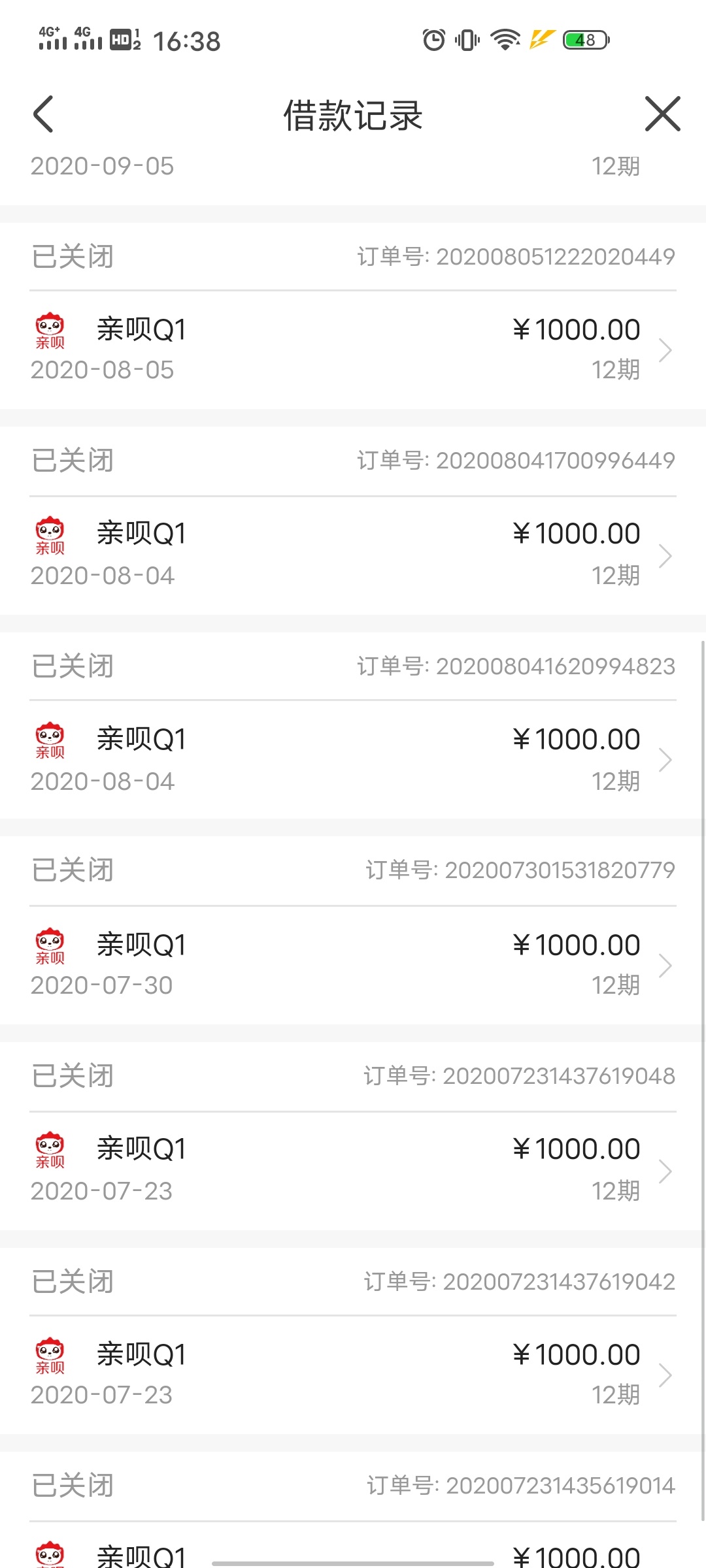Go back using the top-left arrow

coord(43,114)
